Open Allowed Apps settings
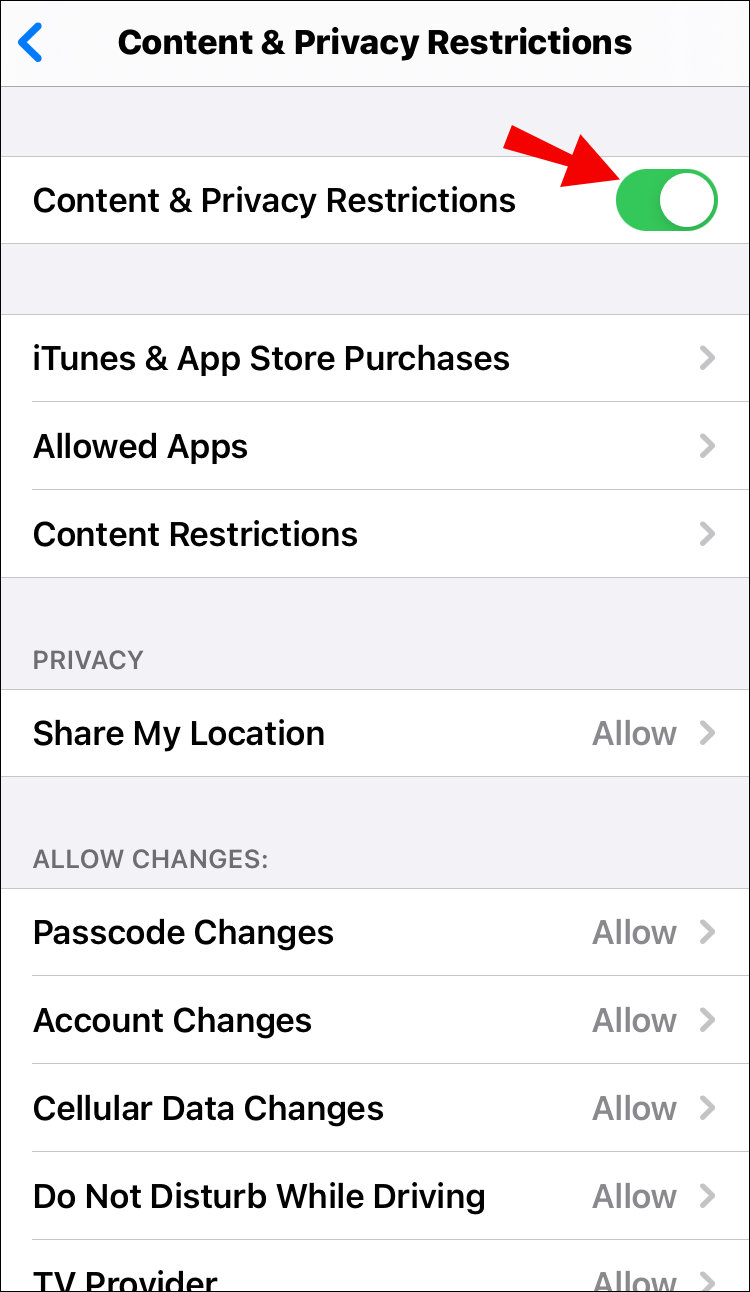750x1292 pixels. click(374, 446)
